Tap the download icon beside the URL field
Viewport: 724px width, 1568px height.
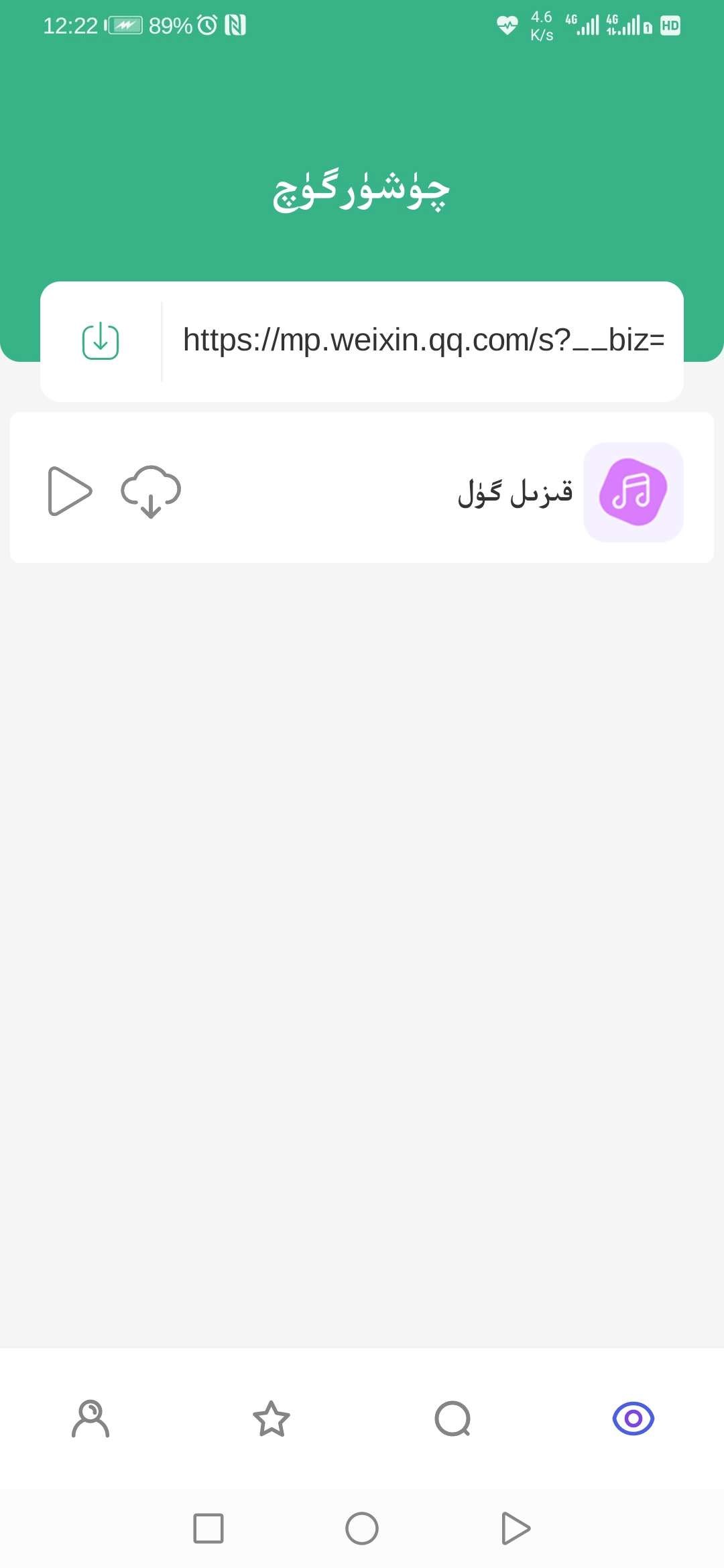101,341
